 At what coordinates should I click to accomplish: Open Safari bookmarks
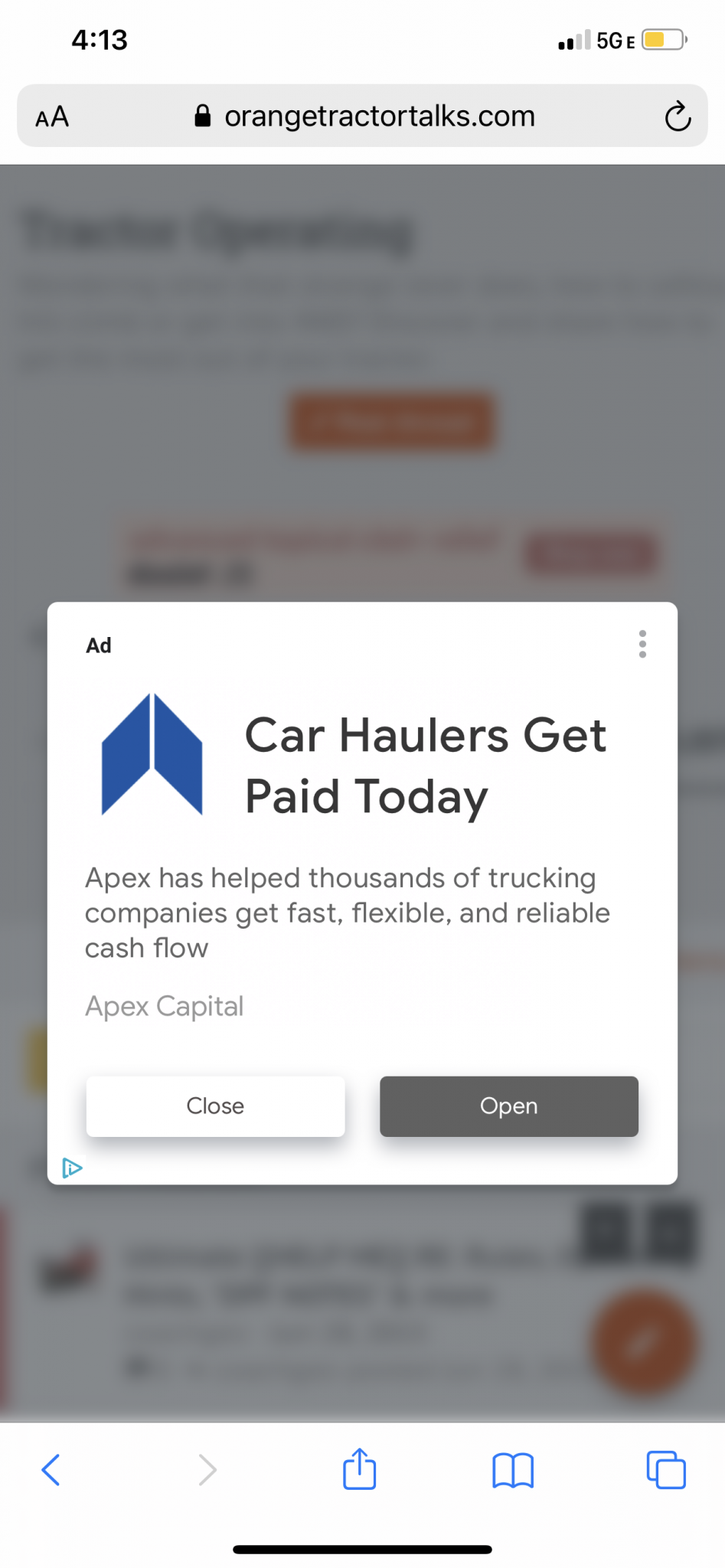tap(512, 1469)
